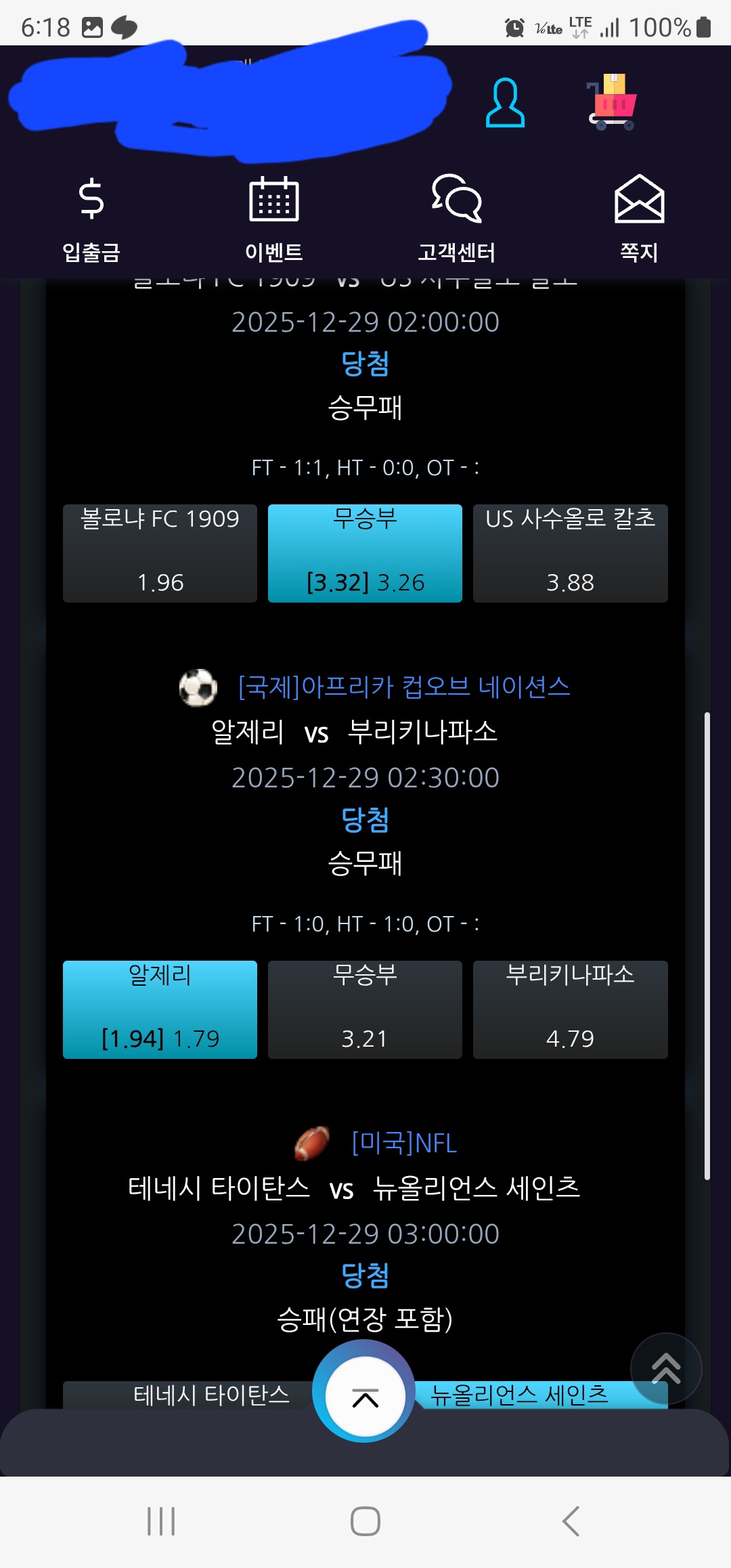Open 아프리카 컵오브 네이션스 league link
Viewport: 731px width, 1568px height.
pos(404,687)
